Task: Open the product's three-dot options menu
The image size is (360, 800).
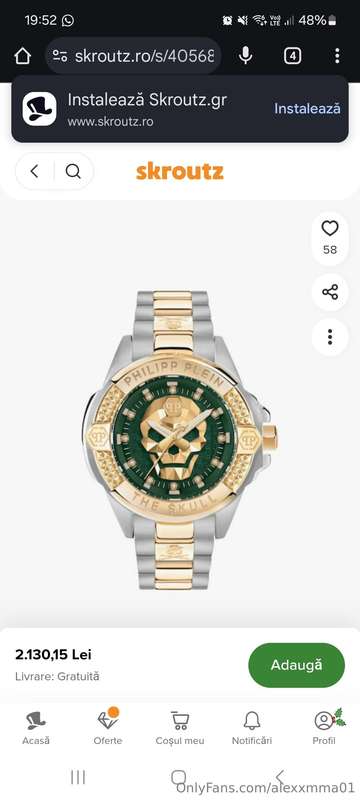Action: [x=330, y=337]
